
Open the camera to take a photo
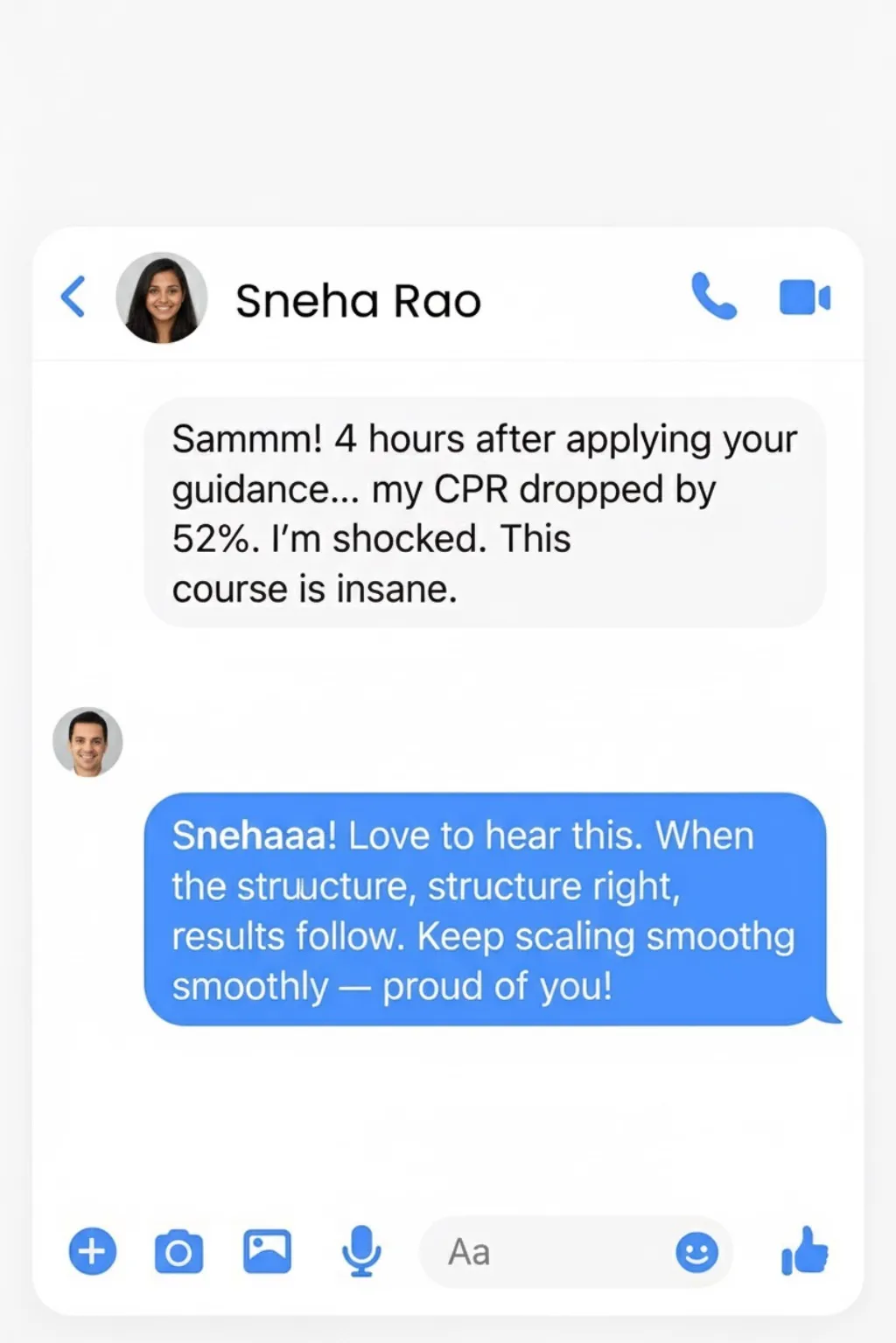click(179, 1251)
